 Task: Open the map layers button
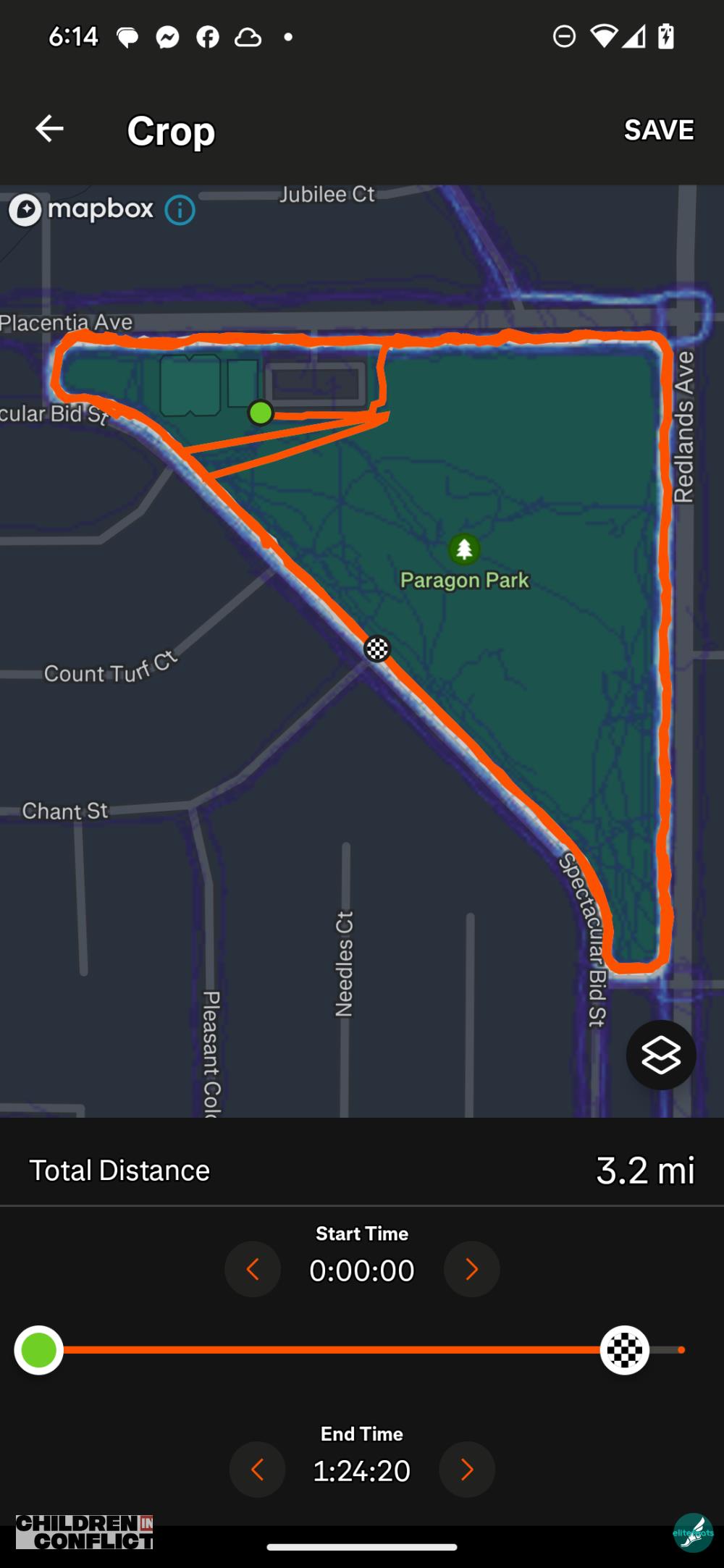(661, 1055)
